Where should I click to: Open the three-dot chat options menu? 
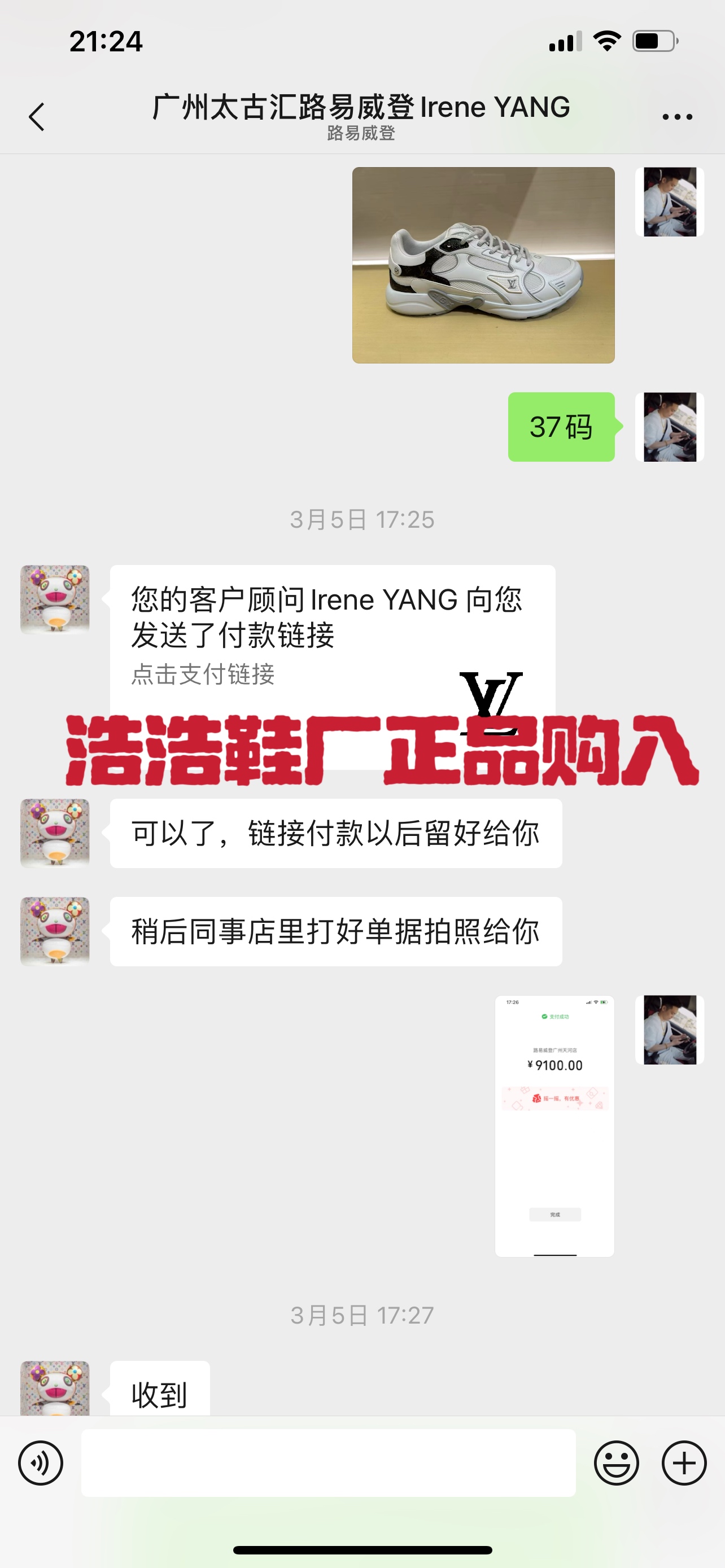(677, 116)
